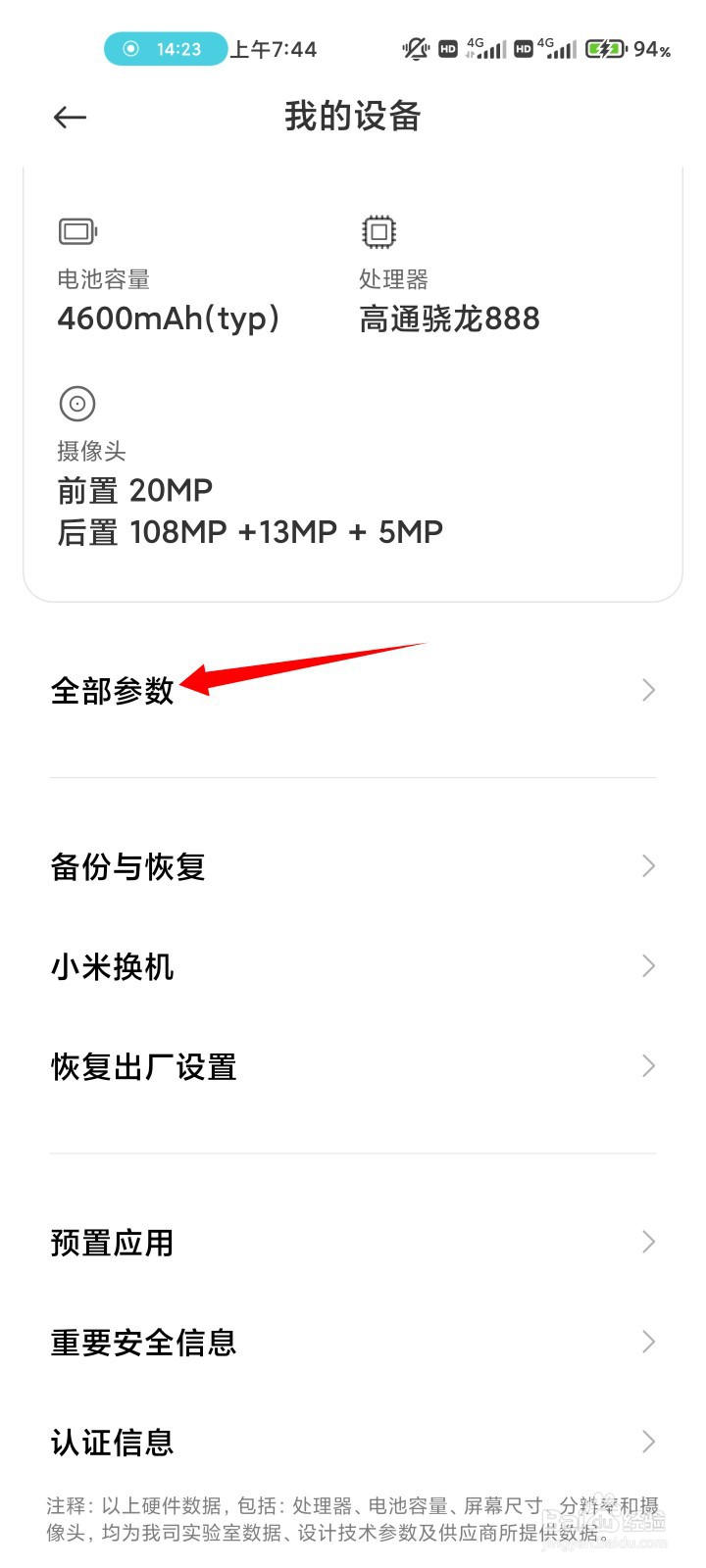Tap the processor chip icon

point(377,231)
